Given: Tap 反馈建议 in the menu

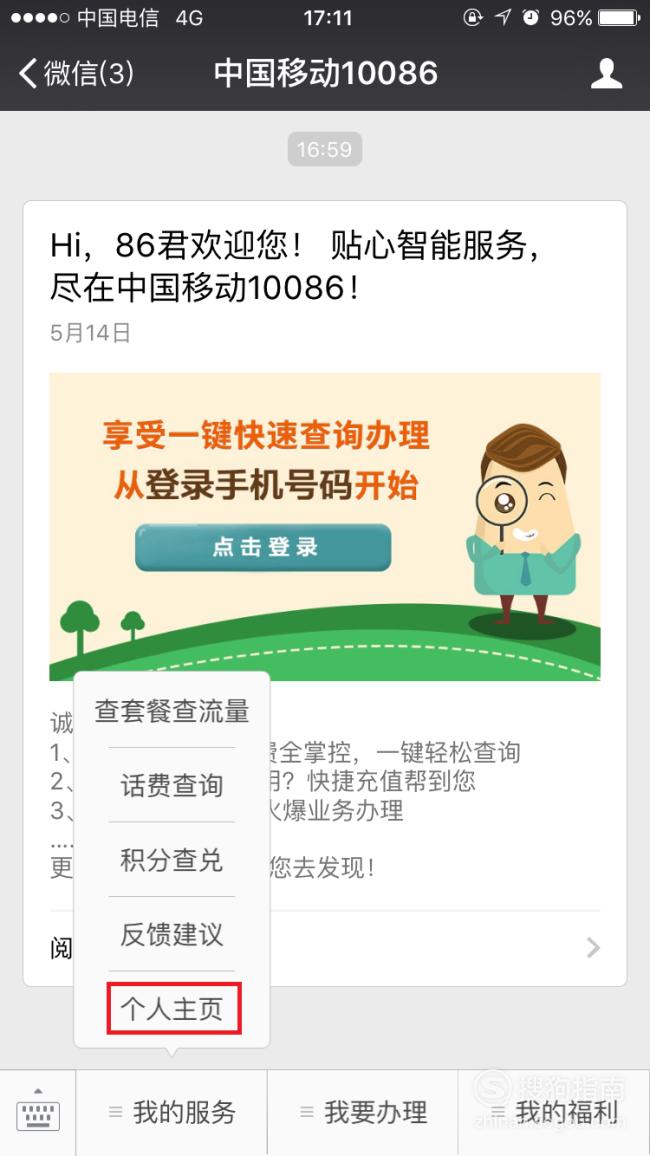Looking at the screenshot, I should coord(172,934).
